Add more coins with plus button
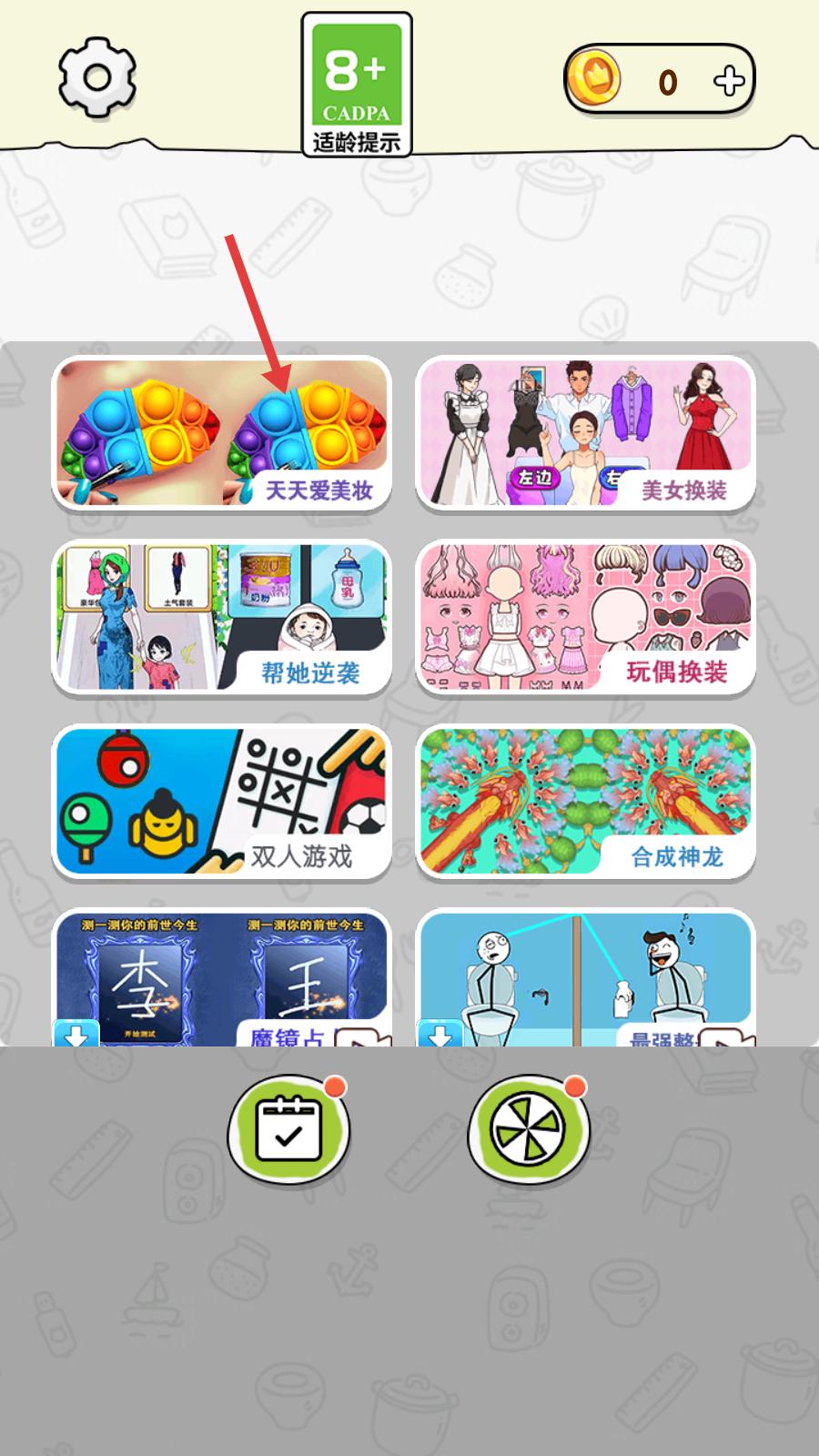Screen dimensions: 819x1456 (730, 81)
